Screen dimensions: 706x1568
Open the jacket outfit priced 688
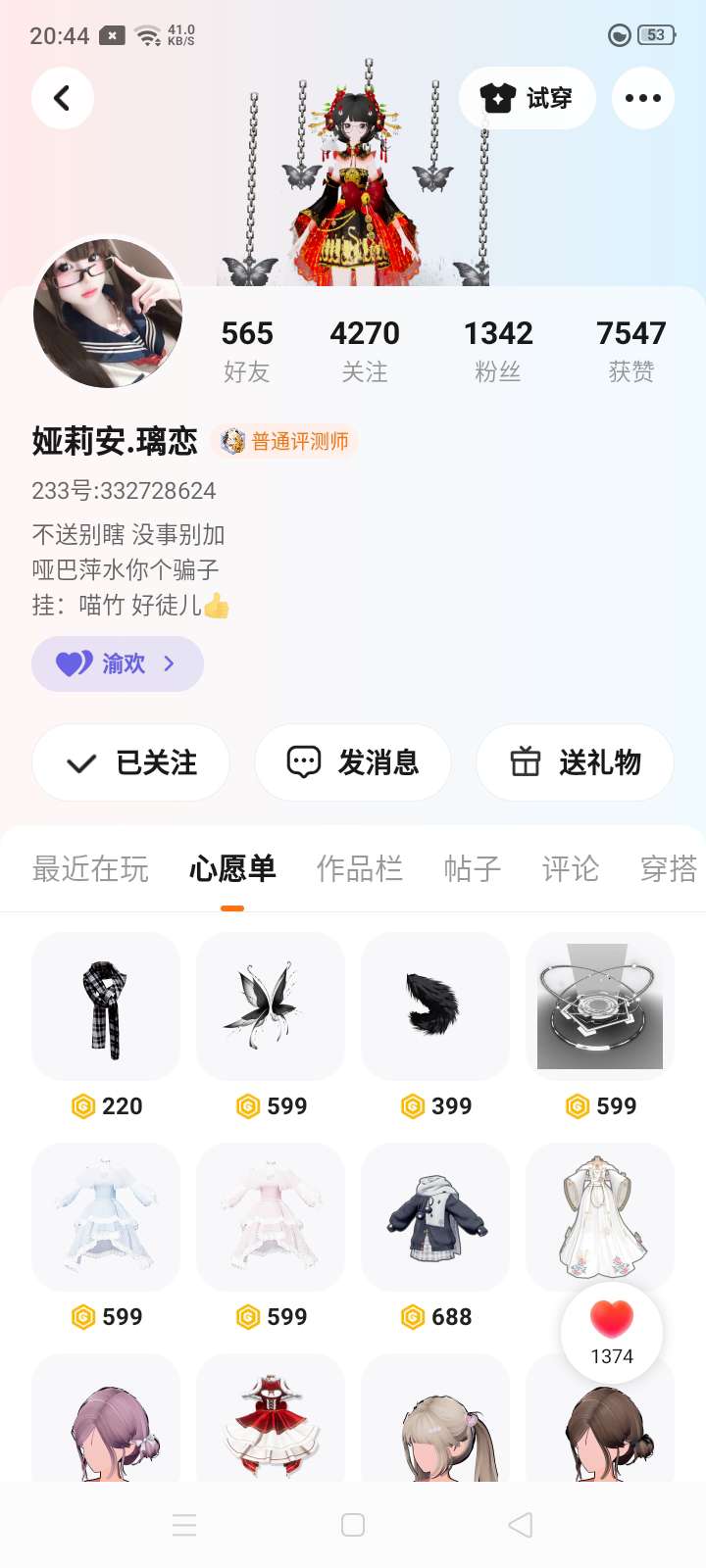click(435, 1217)
